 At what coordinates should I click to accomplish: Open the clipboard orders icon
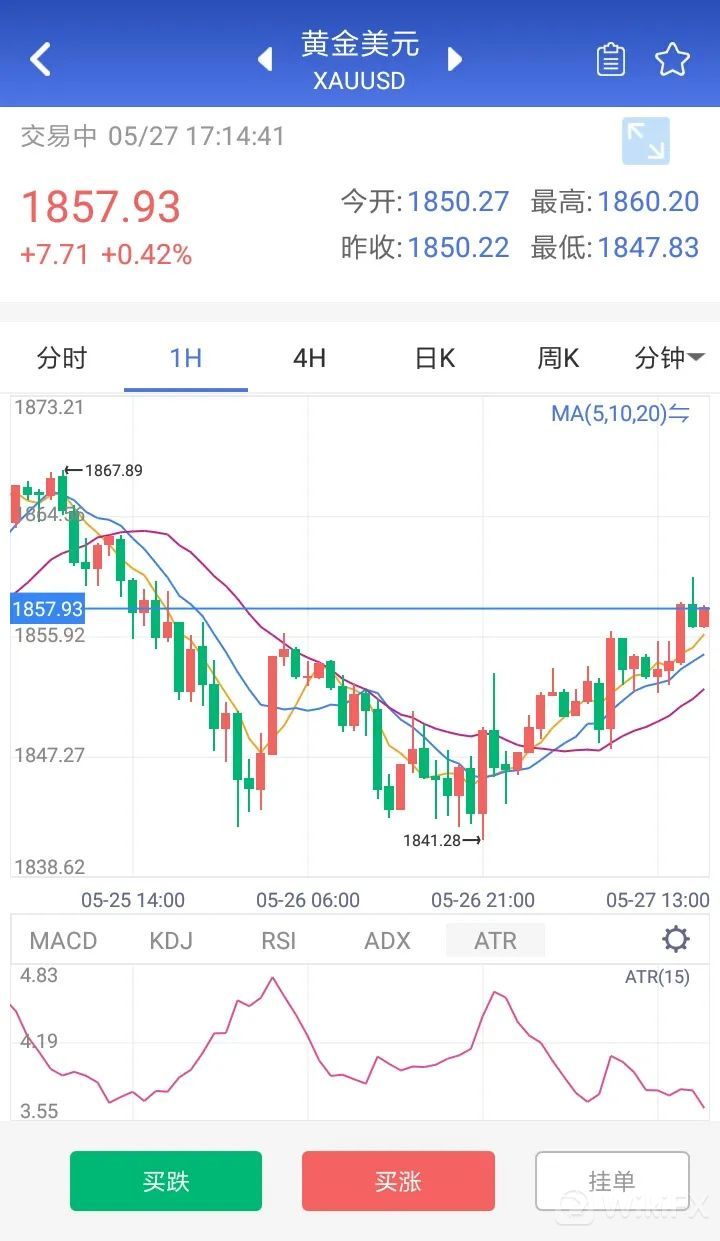coord(610,60)
